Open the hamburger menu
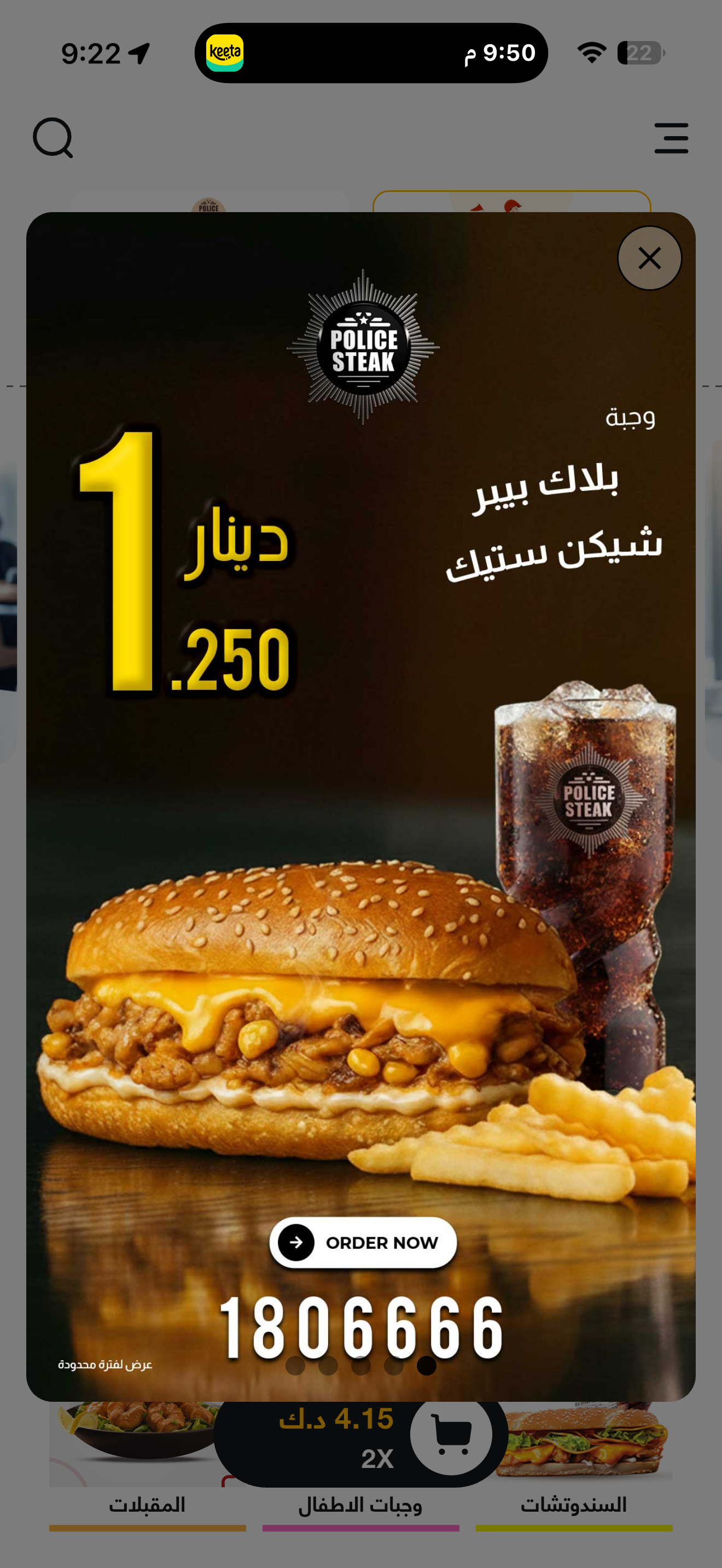Viewport: 722px width, 1568px height. tap(671, 138)
